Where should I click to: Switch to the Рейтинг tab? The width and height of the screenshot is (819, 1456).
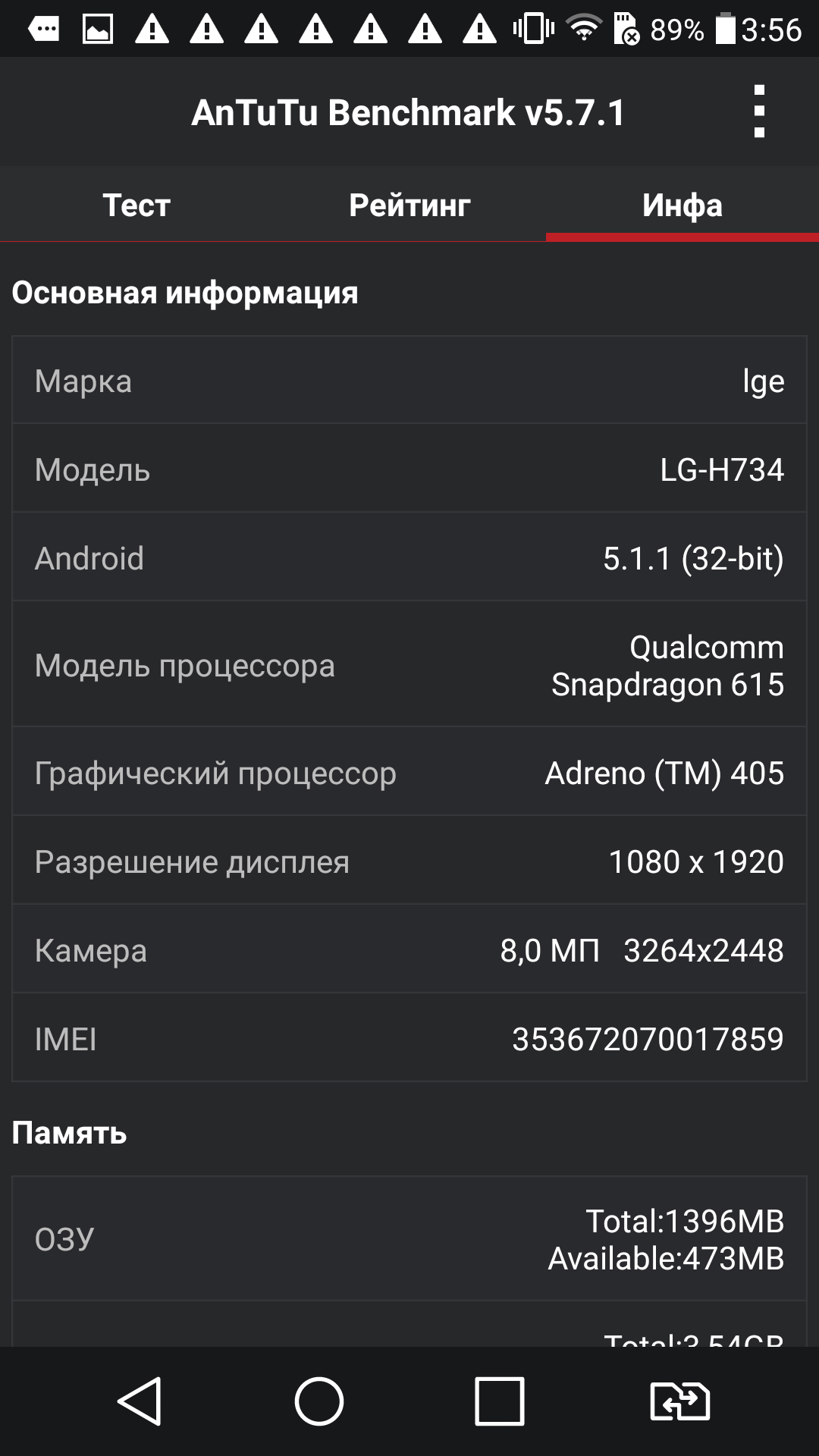409,205
